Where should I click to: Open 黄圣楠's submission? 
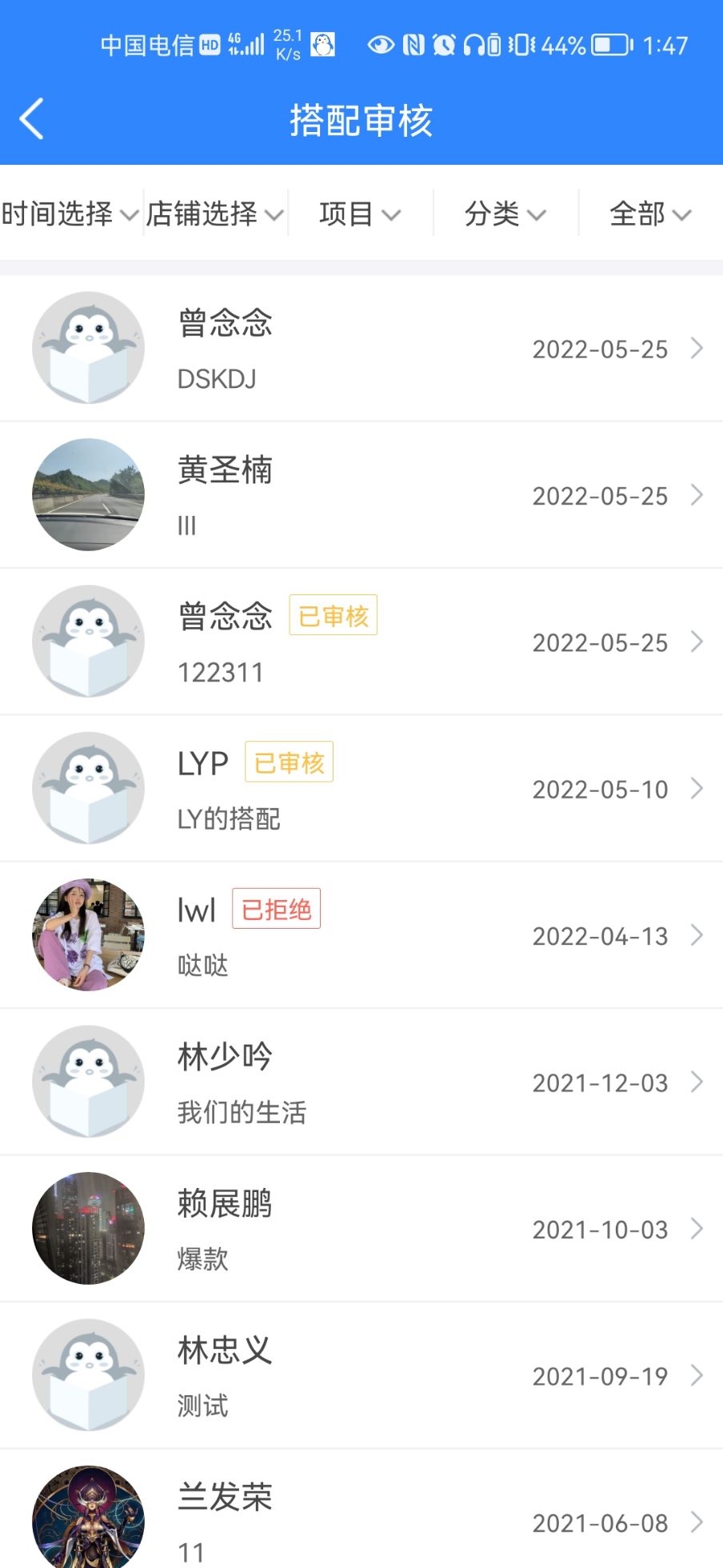(x=361, y=495)
